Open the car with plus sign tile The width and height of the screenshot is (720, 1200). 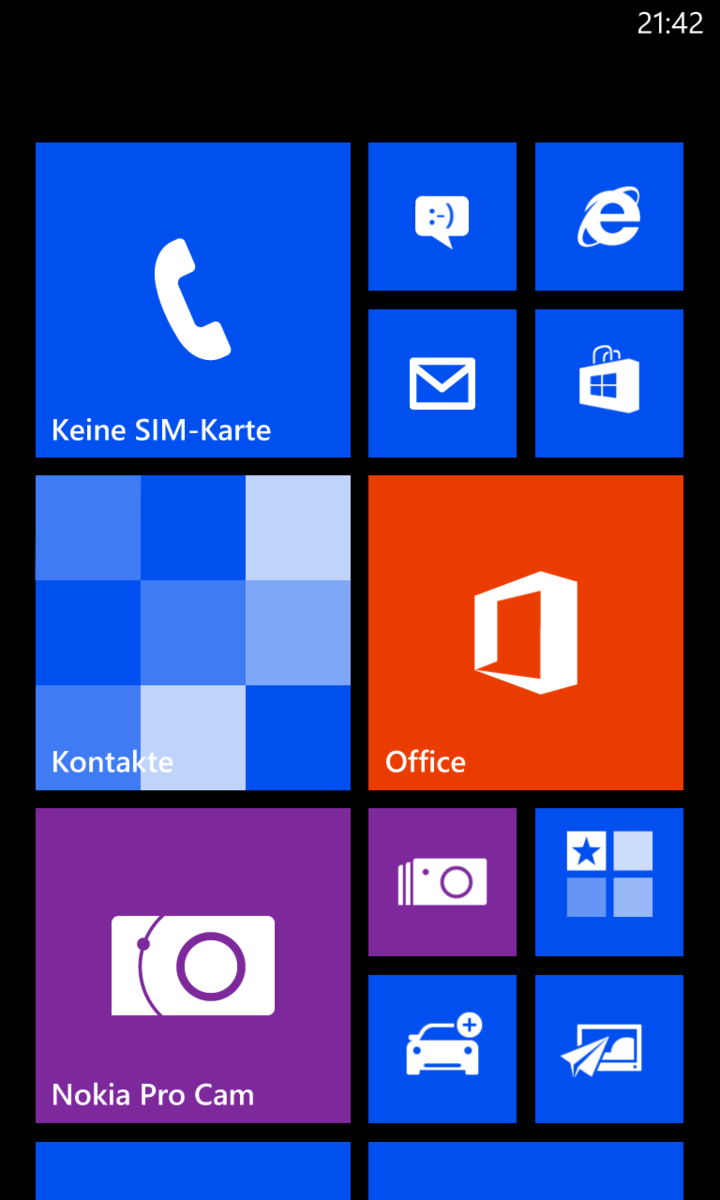click(442, 1049)
